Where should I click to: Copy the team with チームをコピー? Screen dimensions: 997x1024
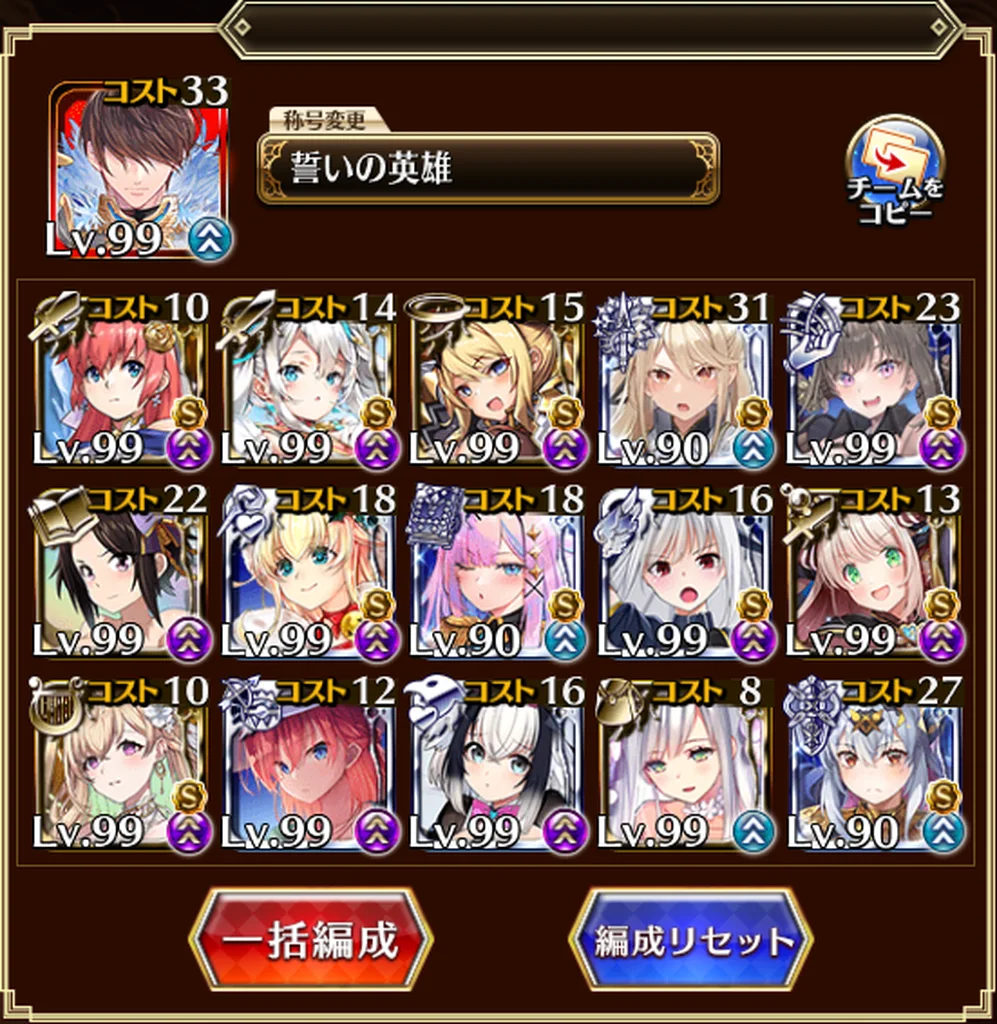point(895,172)
